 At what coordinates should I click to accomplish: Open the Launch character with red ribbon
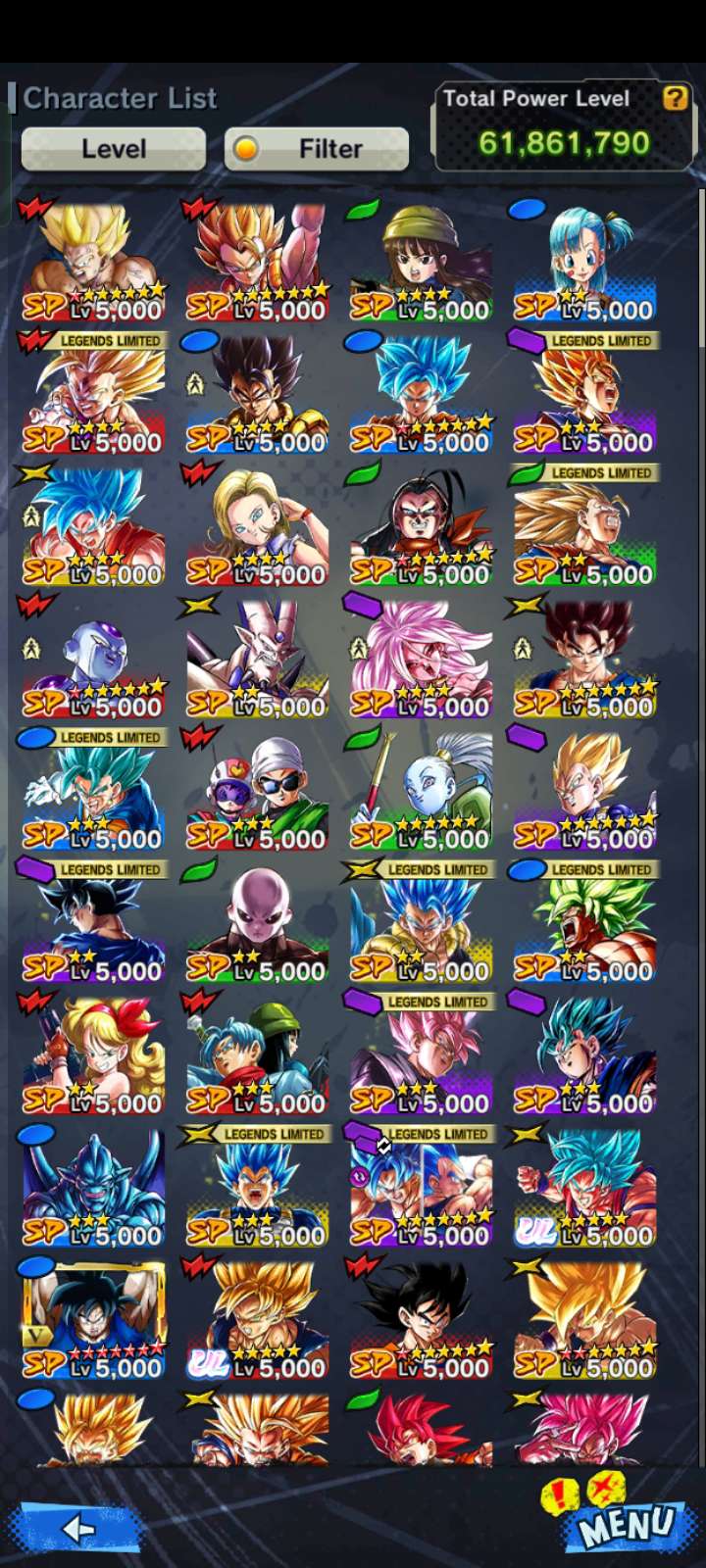[94, 1053]
